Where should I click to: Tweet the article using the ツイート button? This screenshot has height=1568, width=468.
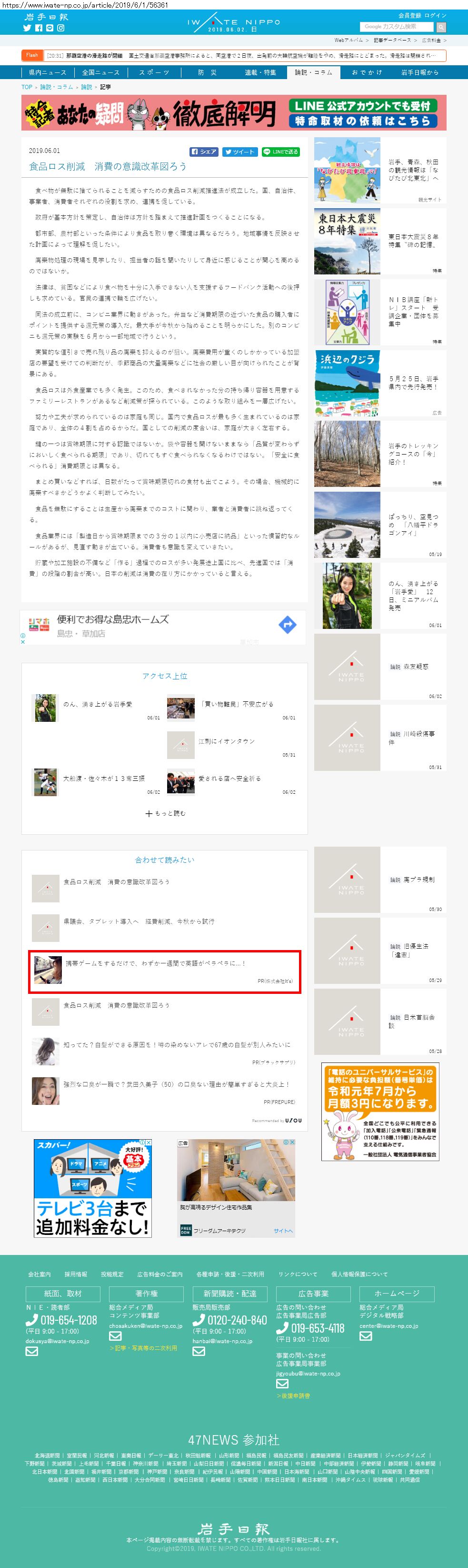pyautogui.click(x=239, y=152)
